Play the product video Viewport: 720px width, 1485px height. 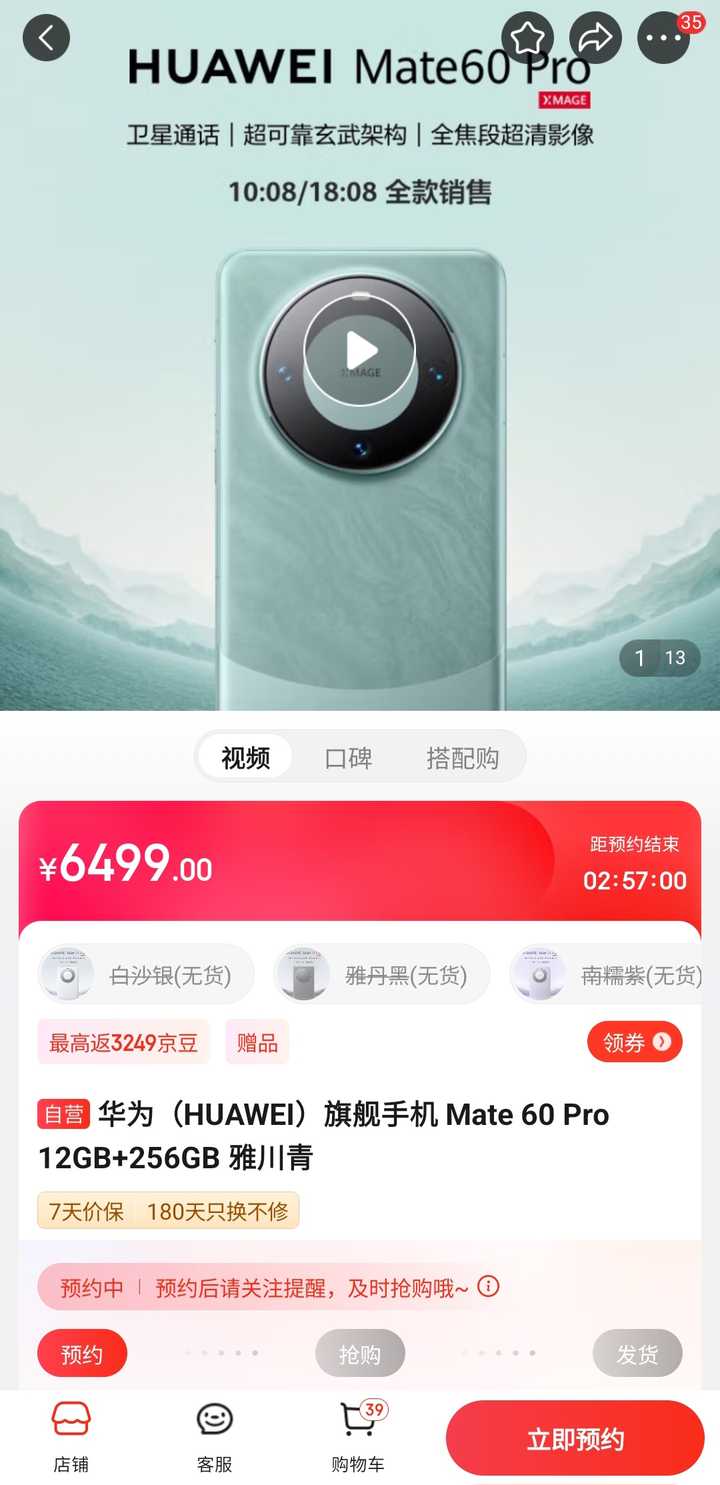360,350
